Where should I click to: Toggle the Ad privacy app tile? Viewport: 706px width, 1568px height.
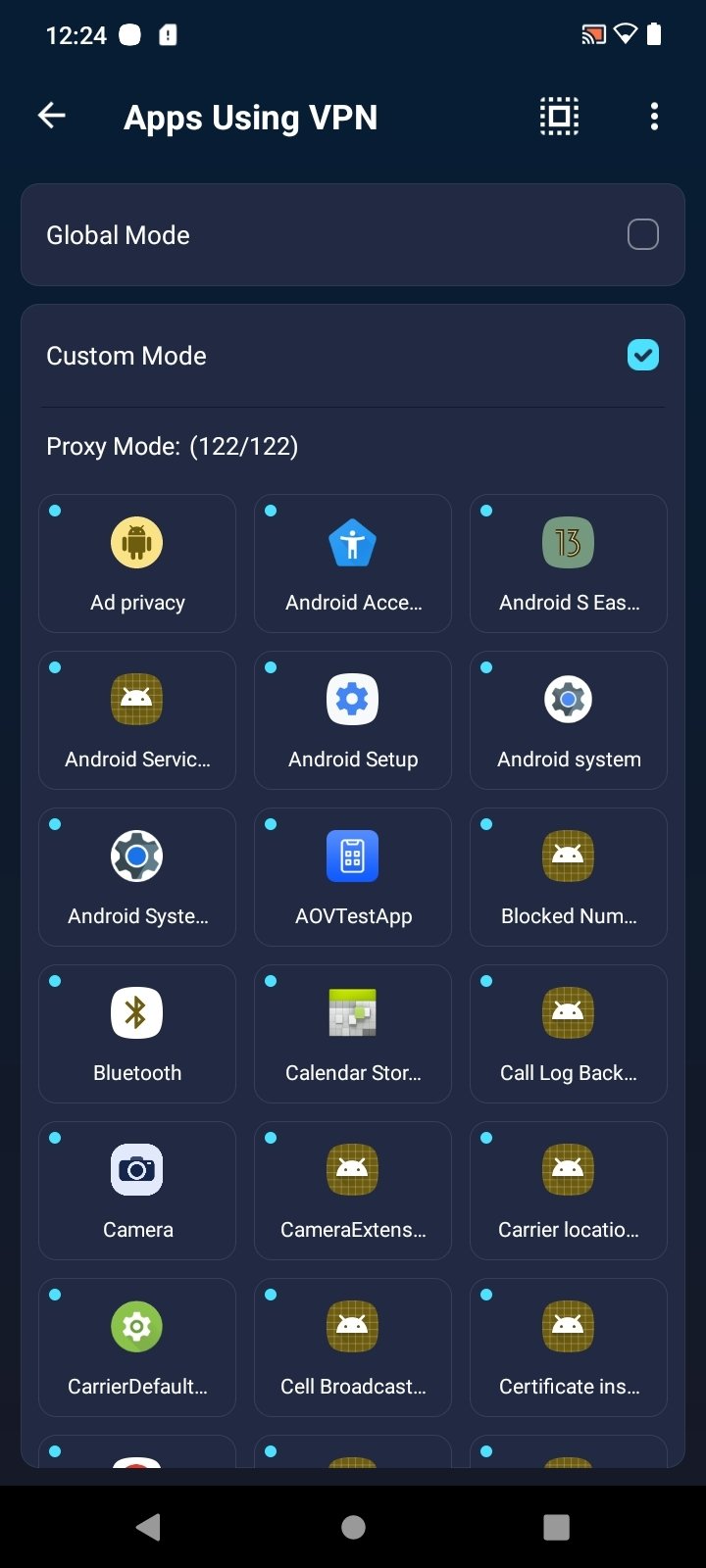137,563
